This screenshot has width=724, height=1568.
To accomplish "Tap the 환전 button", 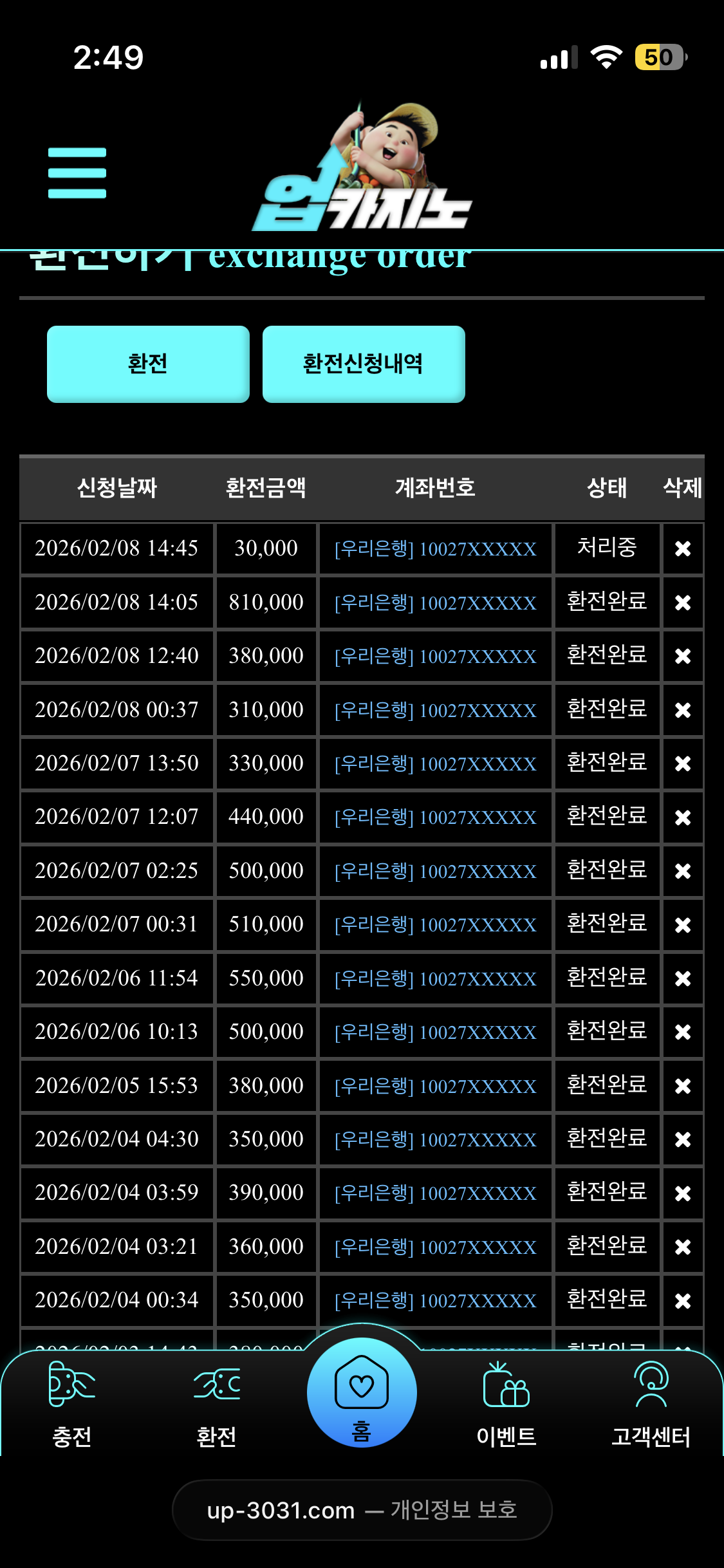I will tap(148, 364).
